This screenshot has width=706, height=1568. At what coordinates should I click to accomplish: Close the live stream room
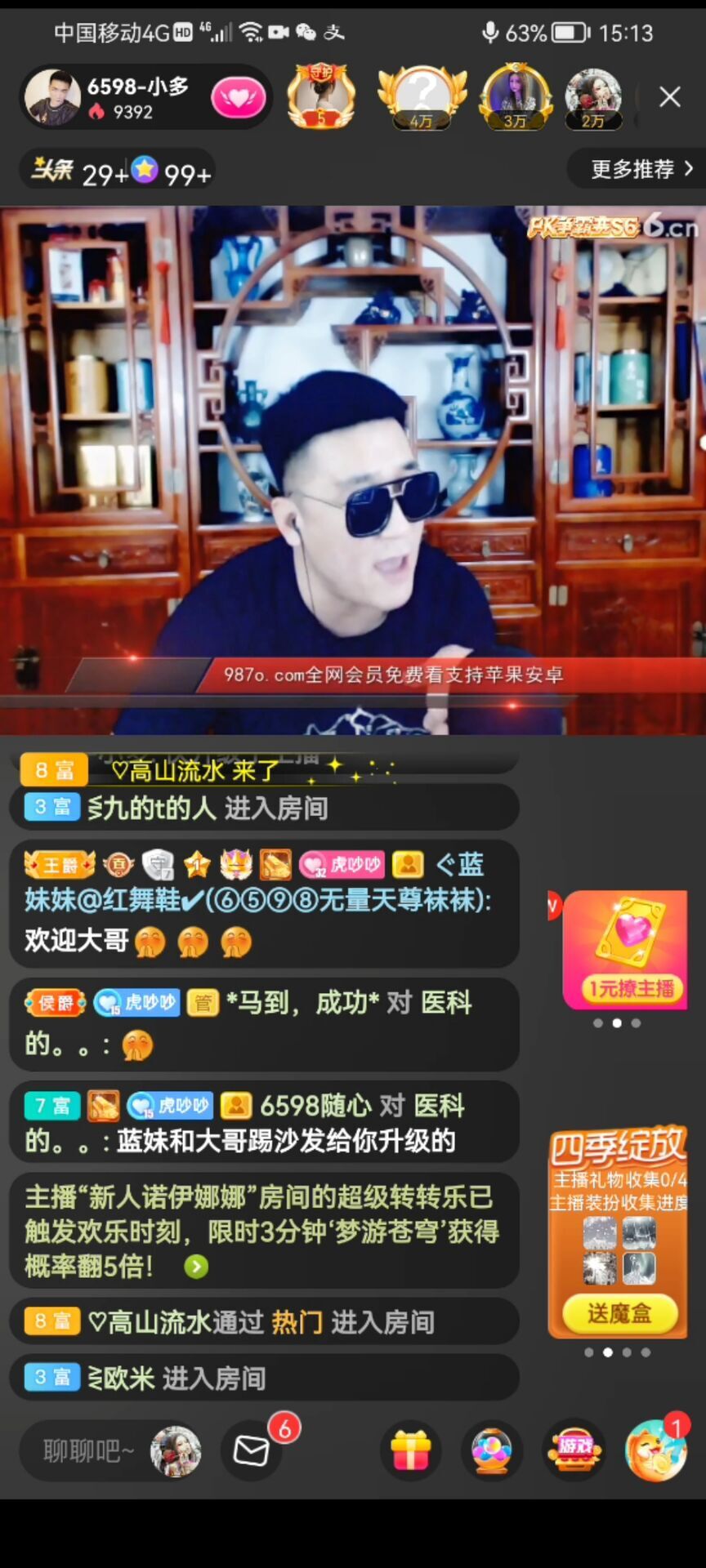(669, 97)
